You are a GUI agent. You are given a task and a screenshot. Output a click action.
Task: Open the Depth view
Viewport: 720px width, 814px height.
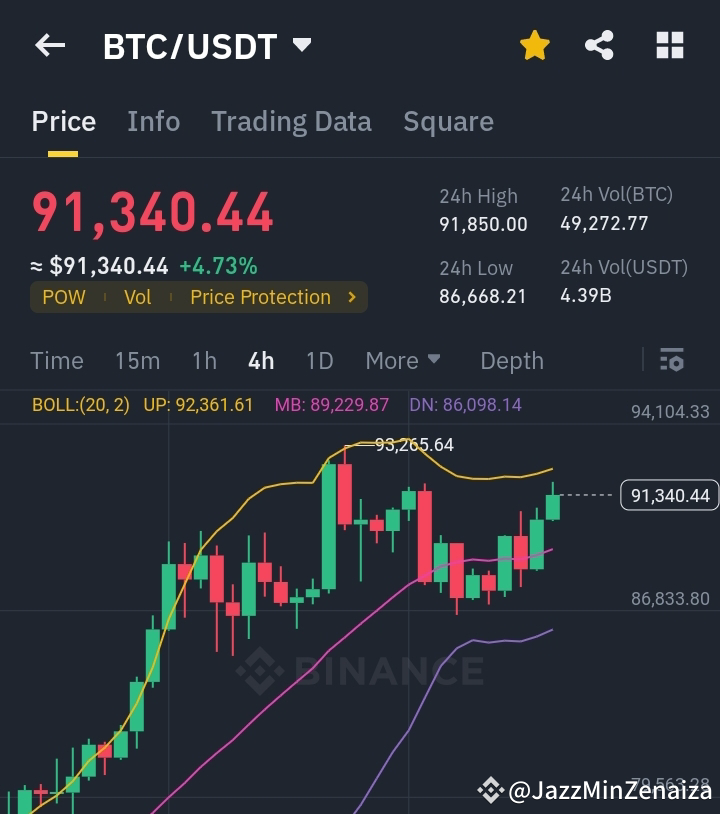click(511, 360)
